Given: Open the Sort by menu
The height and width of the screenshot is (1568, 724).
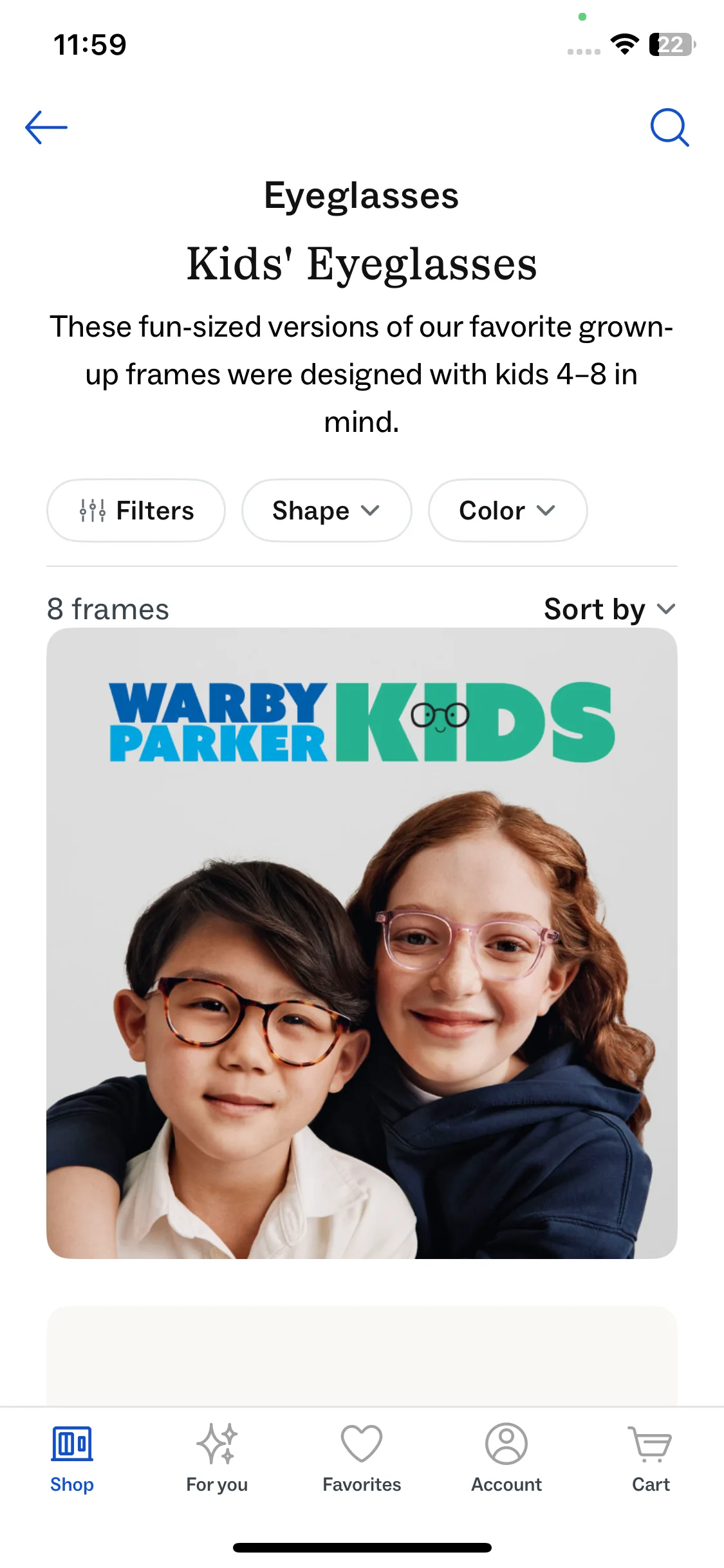Looking at the screenshot, I should (x=609, y=609).
